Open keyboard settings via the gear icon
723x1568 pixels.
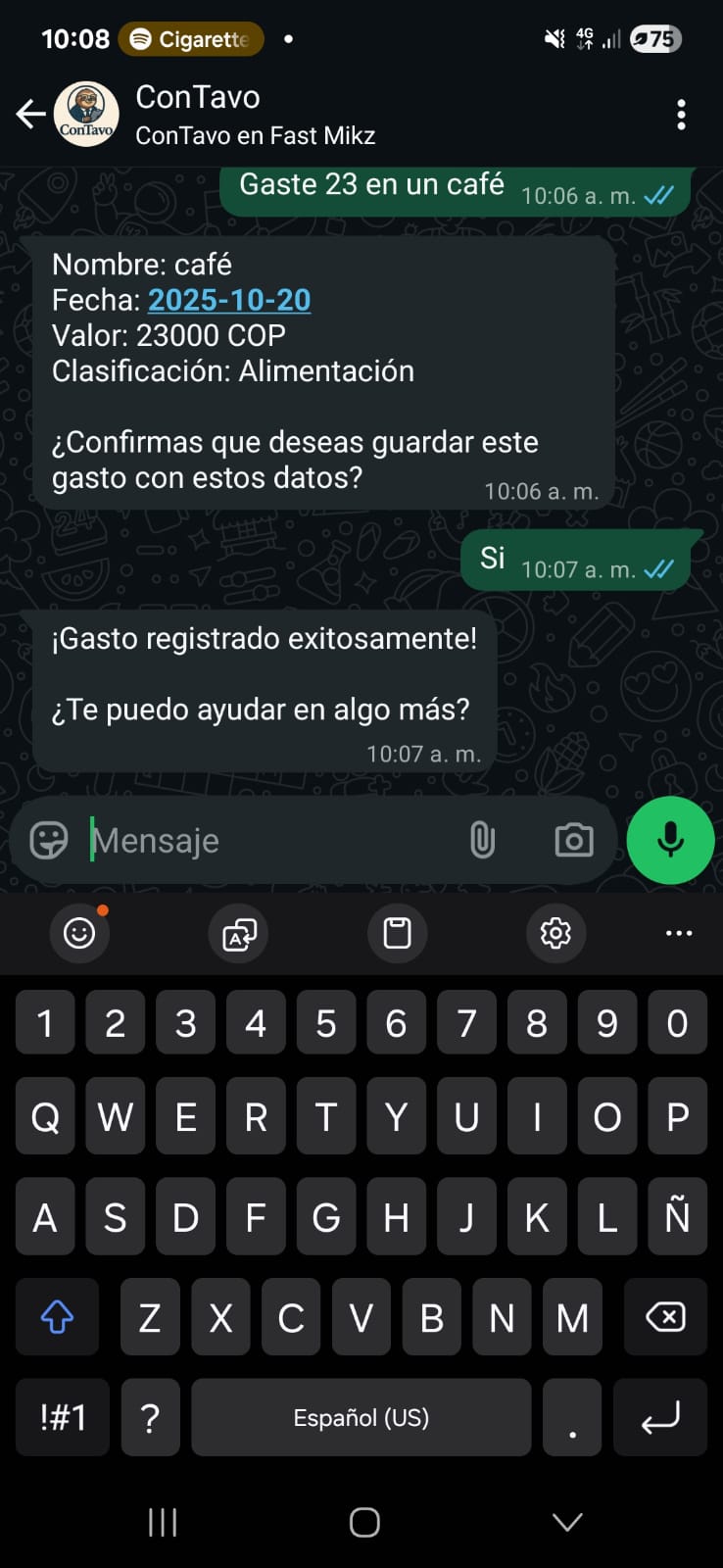click(x=555, y=934)
